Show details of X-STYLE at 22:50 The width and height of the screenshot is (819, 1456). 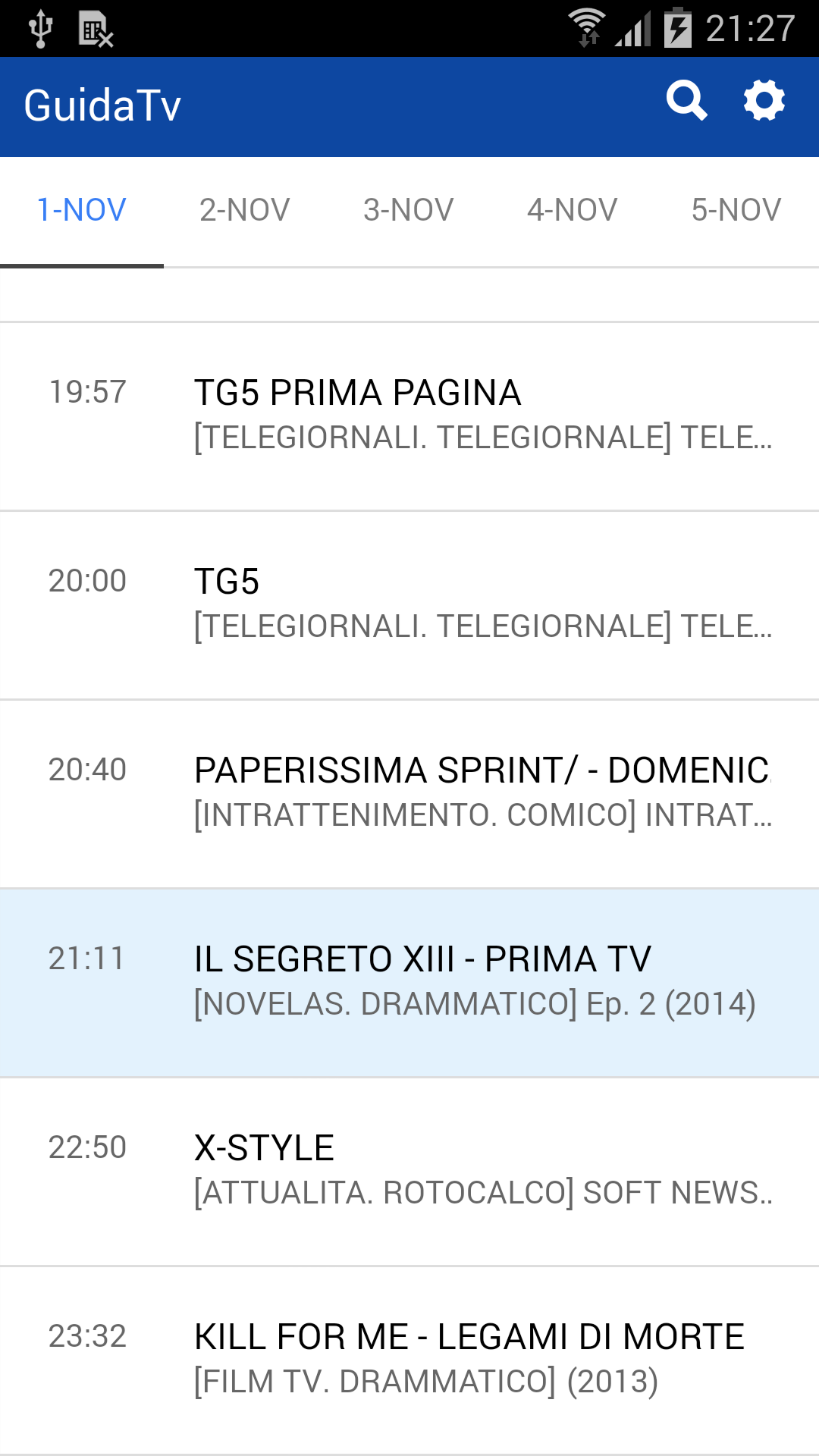409,1170
